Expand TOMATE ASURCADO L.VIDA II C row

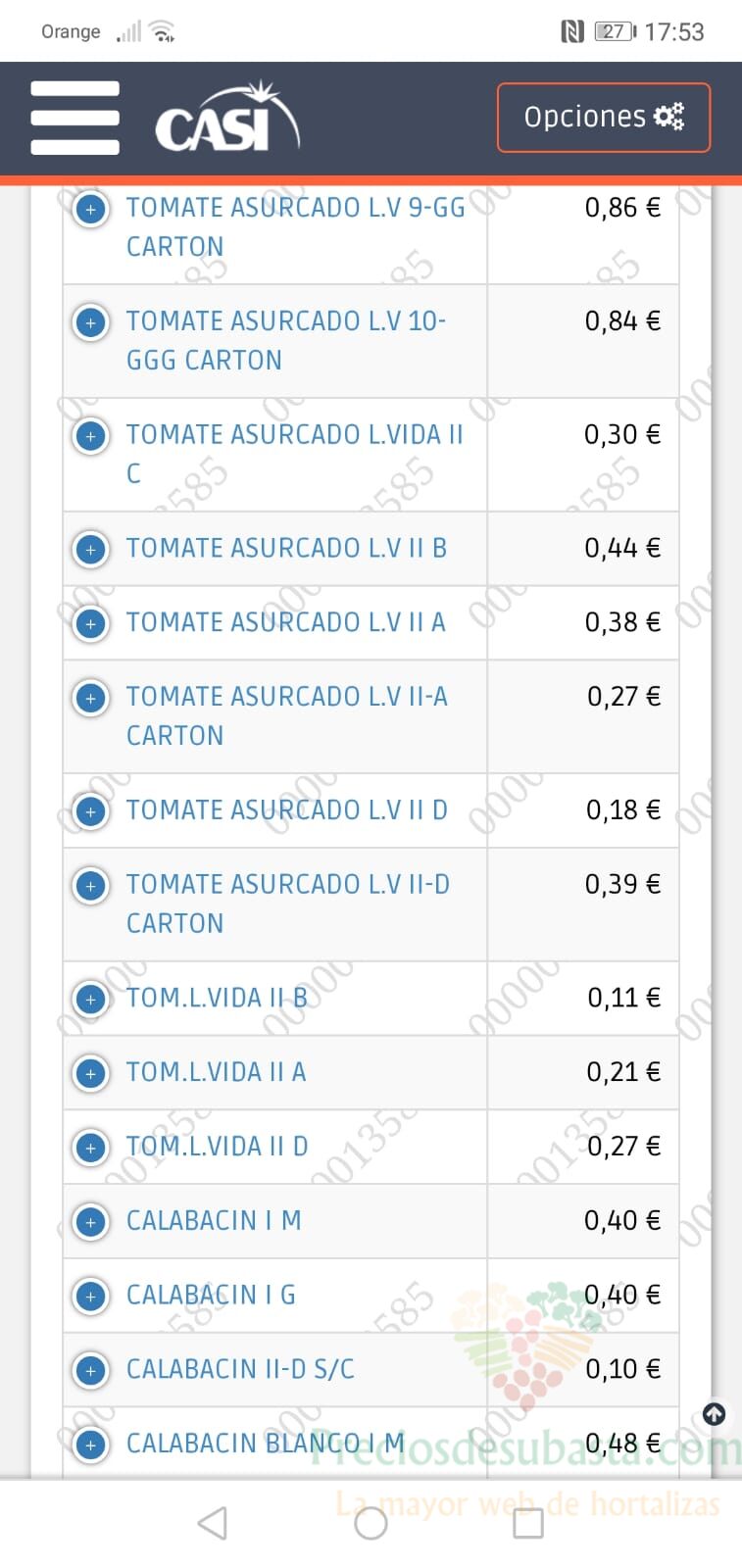[x=91, y=436]
